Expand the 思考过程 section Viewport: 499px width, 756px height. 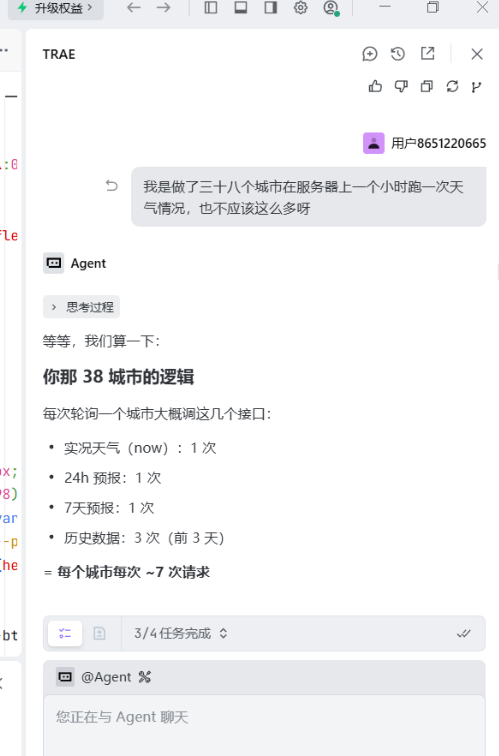pos(81,307)
